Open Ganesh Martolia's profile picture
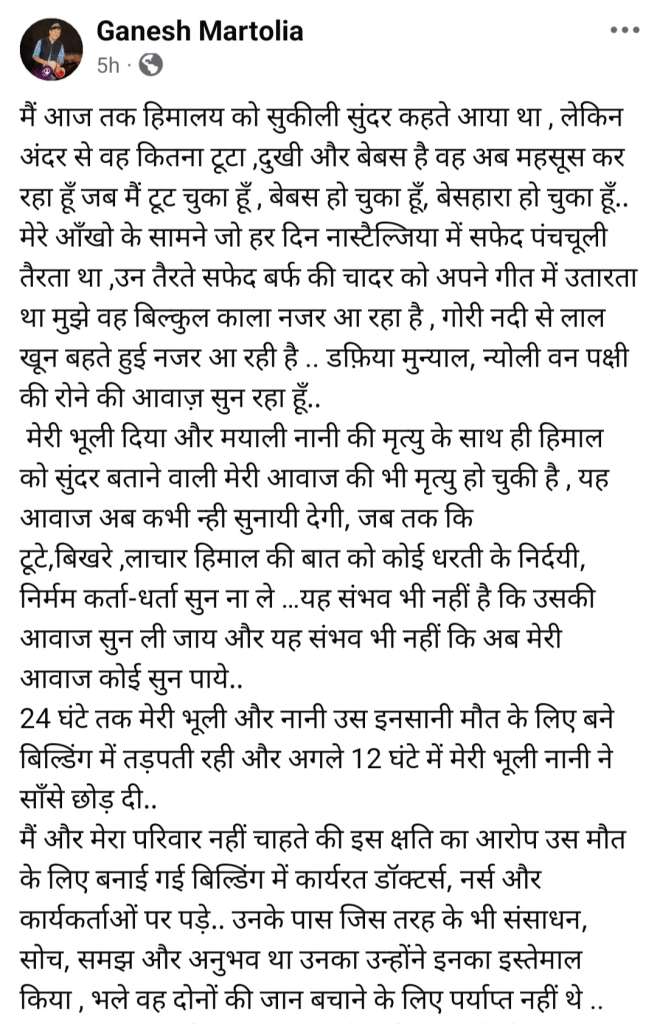Screen dimensions: 657x1024 [51, 49]
